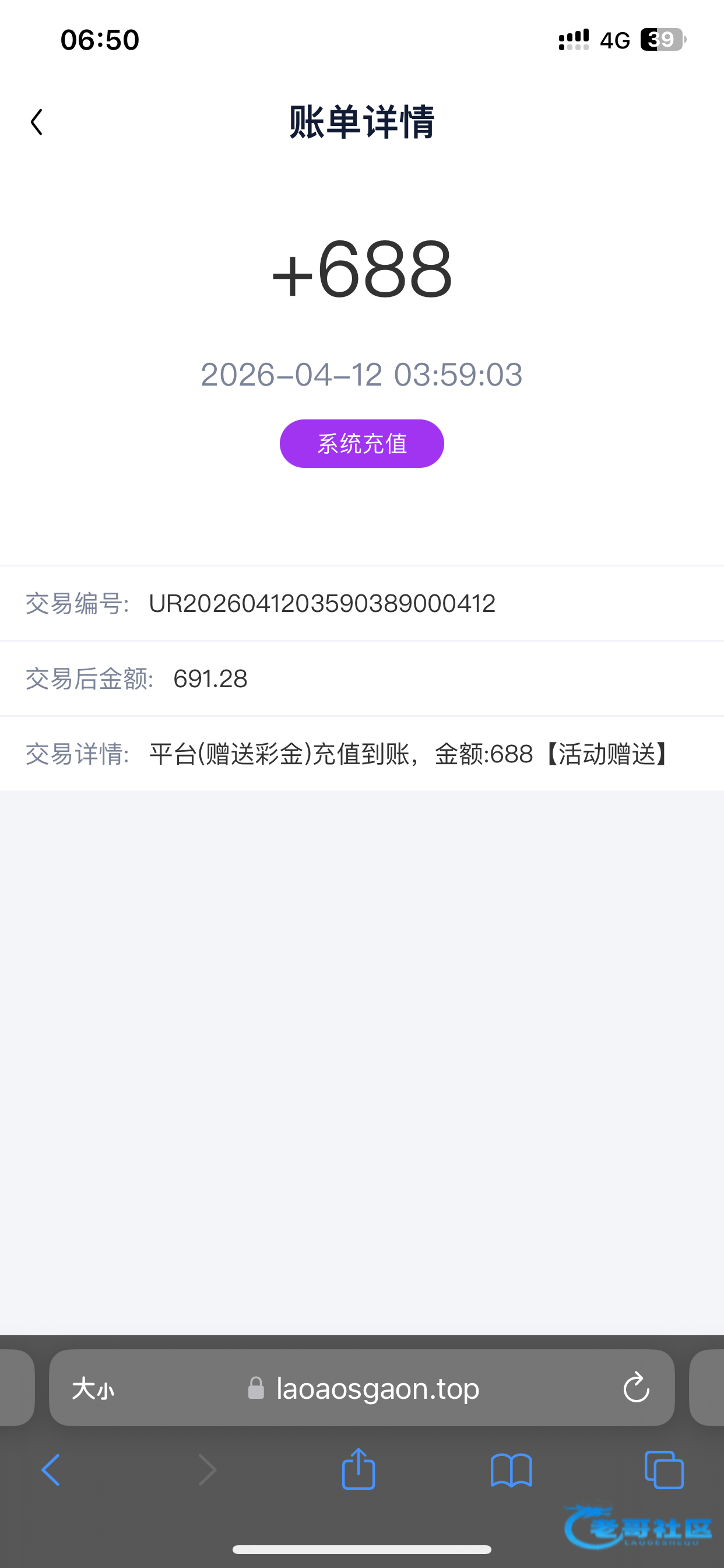Screen dimensions: 724x1568
Task: Share this page from Safari toolbar
Action: pyautogui.click(x=359, y=1469)
